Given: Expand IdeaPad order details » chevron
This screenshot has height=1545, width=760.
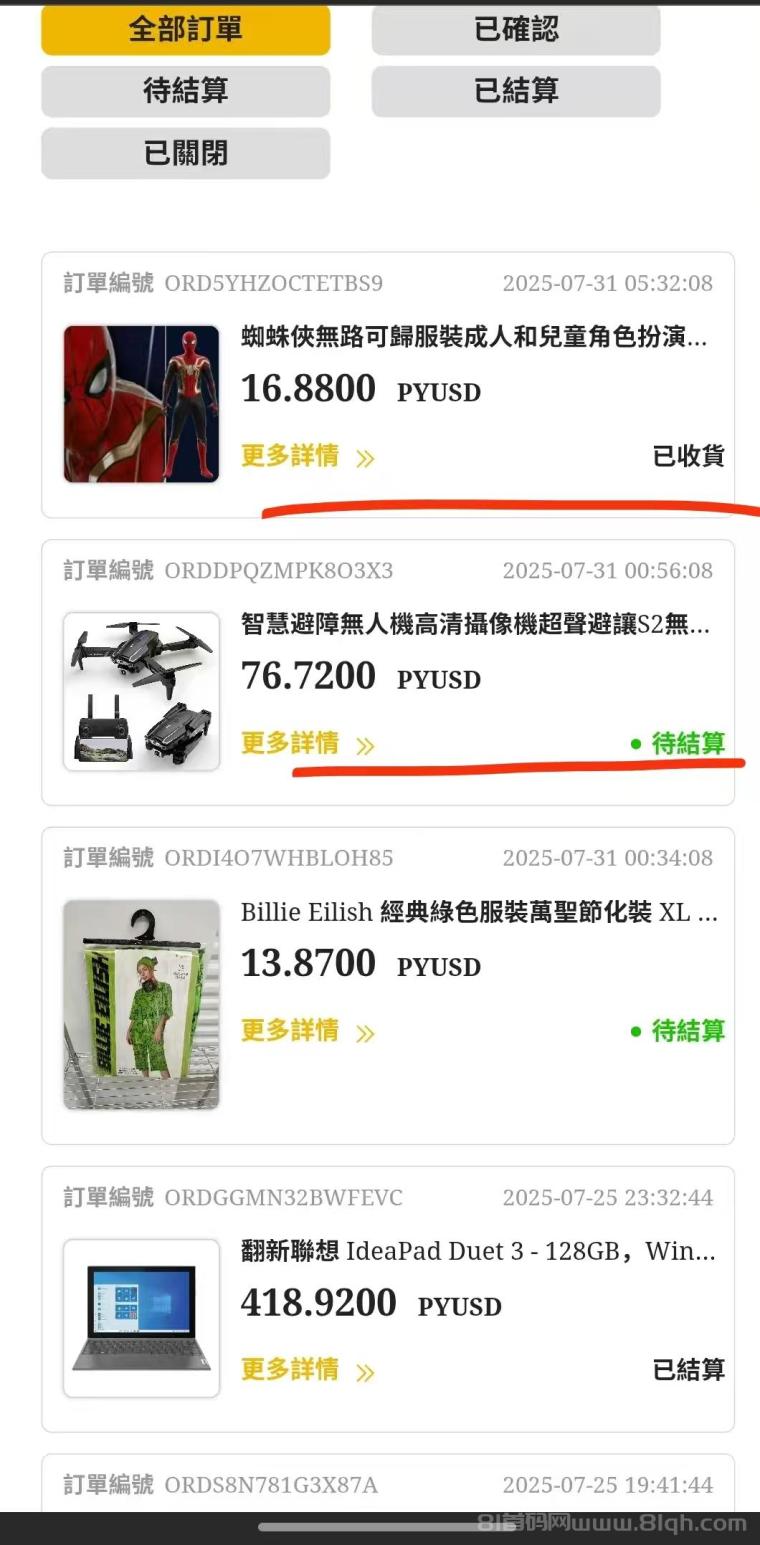Looking at the screenshot, I should 366,1370.
